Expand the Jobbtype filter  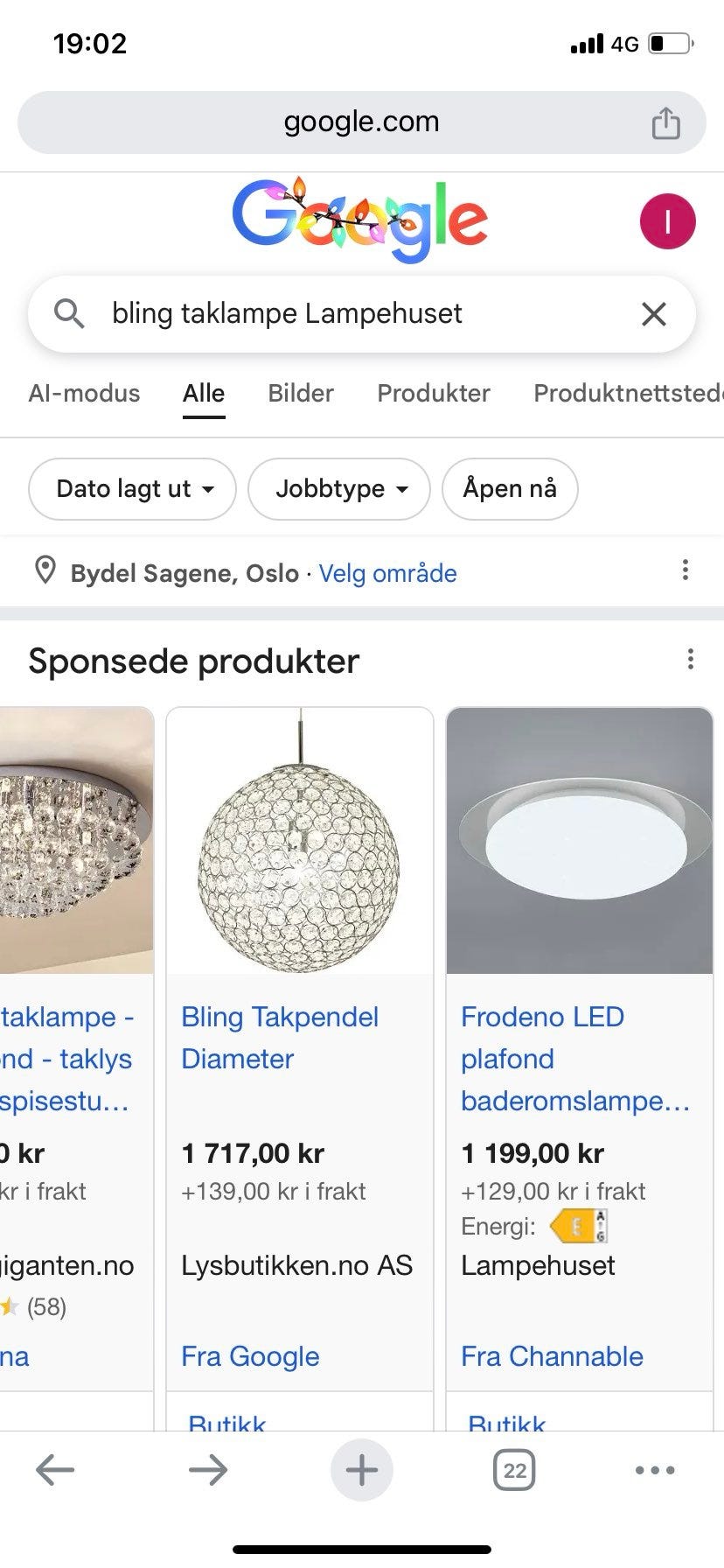338,488
